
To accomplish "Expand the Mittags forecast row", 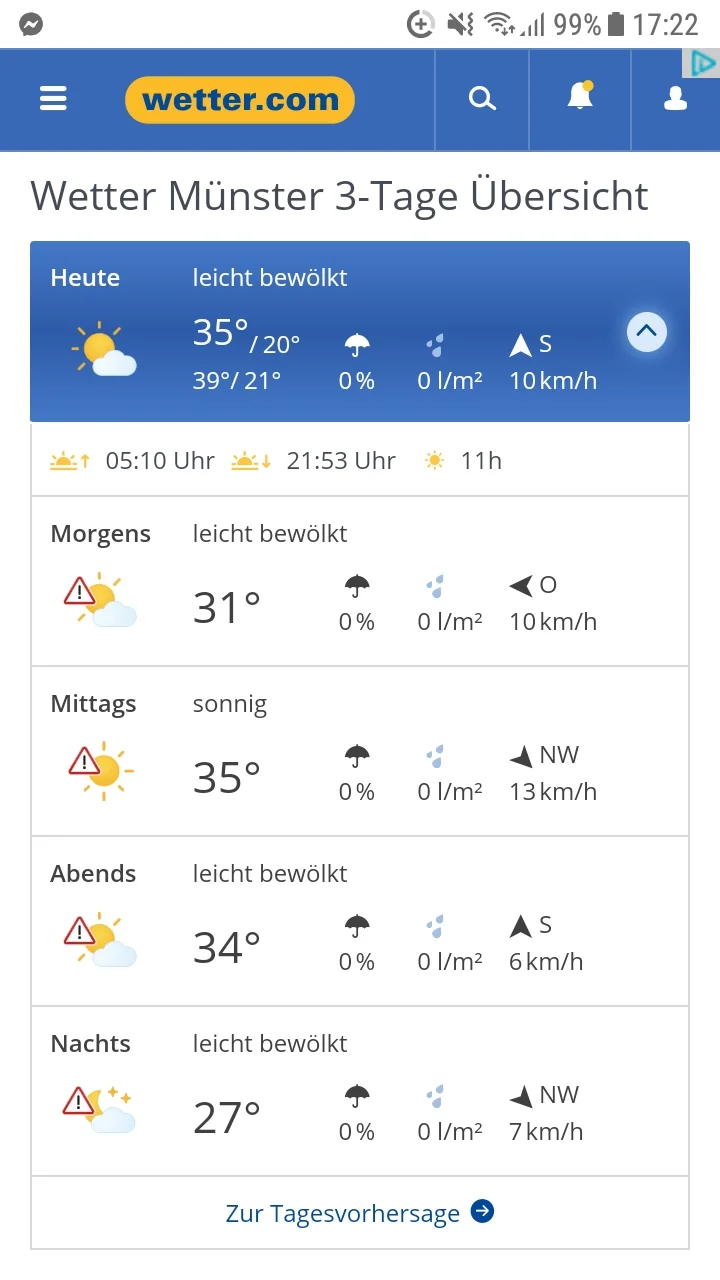I will pyautogui.click(x=360, y=750).
